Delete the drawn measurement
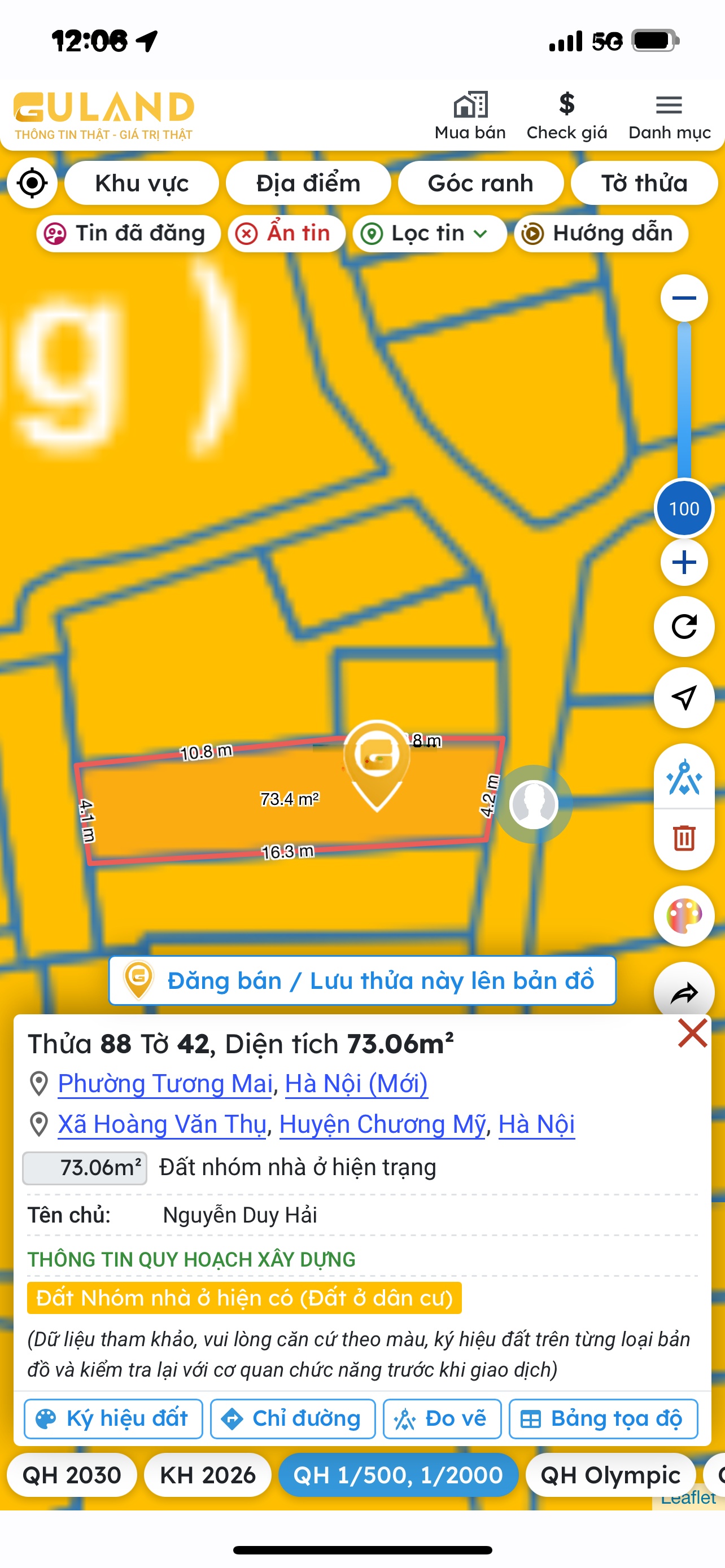Image resolution: width=725 pixels, height=1568 pixels. tap(684, 838)
